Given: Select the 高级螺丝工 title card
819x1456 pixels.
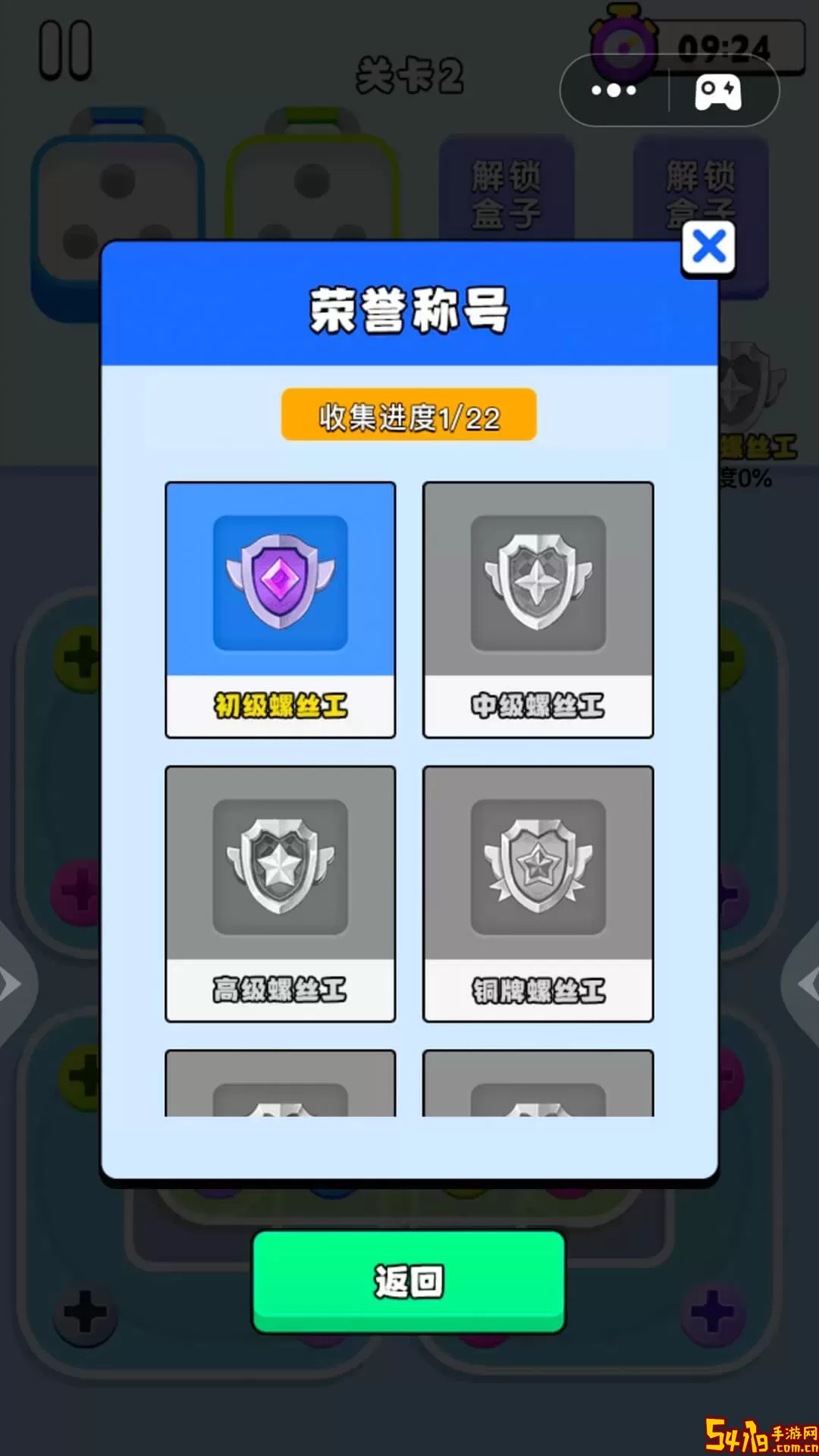Looking at the screenshot, I should tap(281, 893).
